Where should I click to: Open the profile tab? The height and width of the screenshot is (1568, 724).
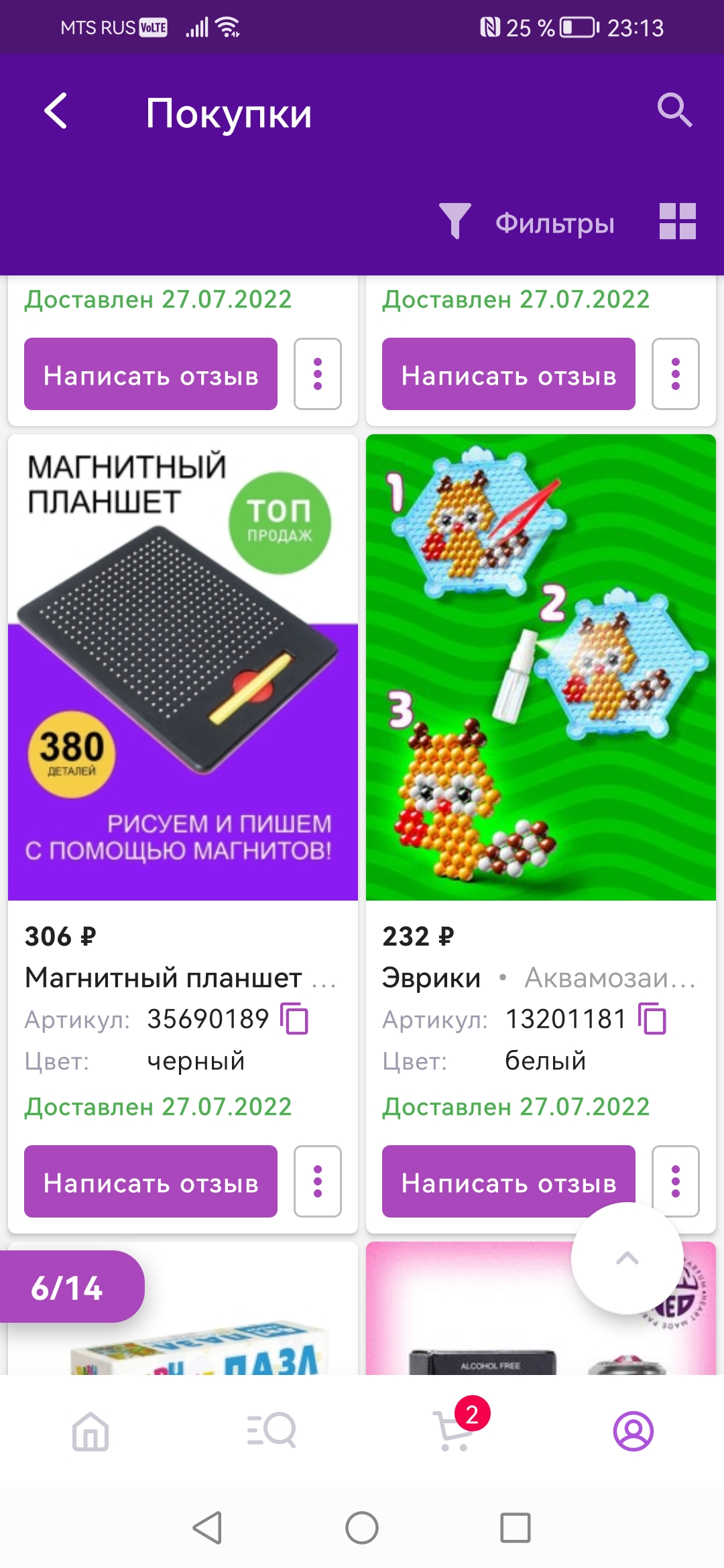(x=633, y=1431)
